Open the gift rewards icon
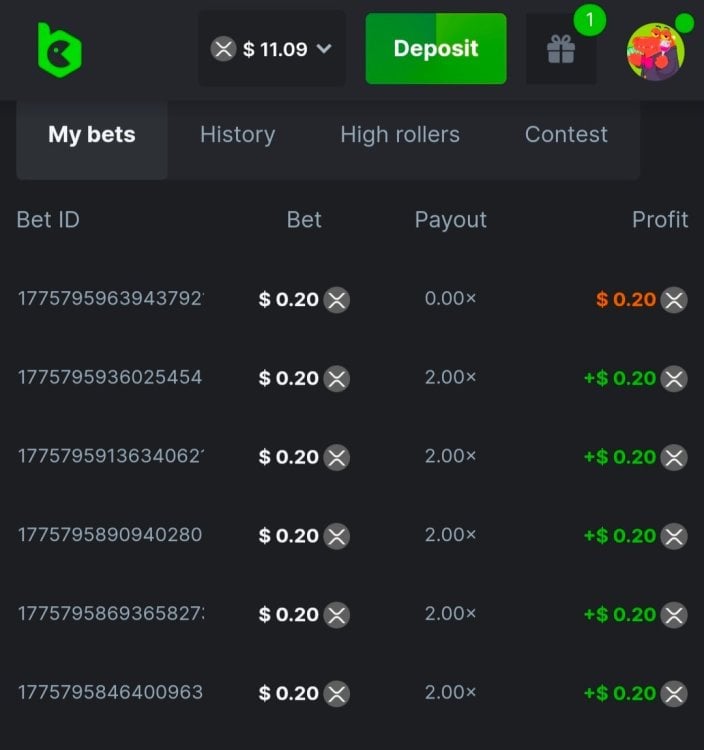Image resolution: width=704 pixels, height=750 pixels. [x=561, y=50]
